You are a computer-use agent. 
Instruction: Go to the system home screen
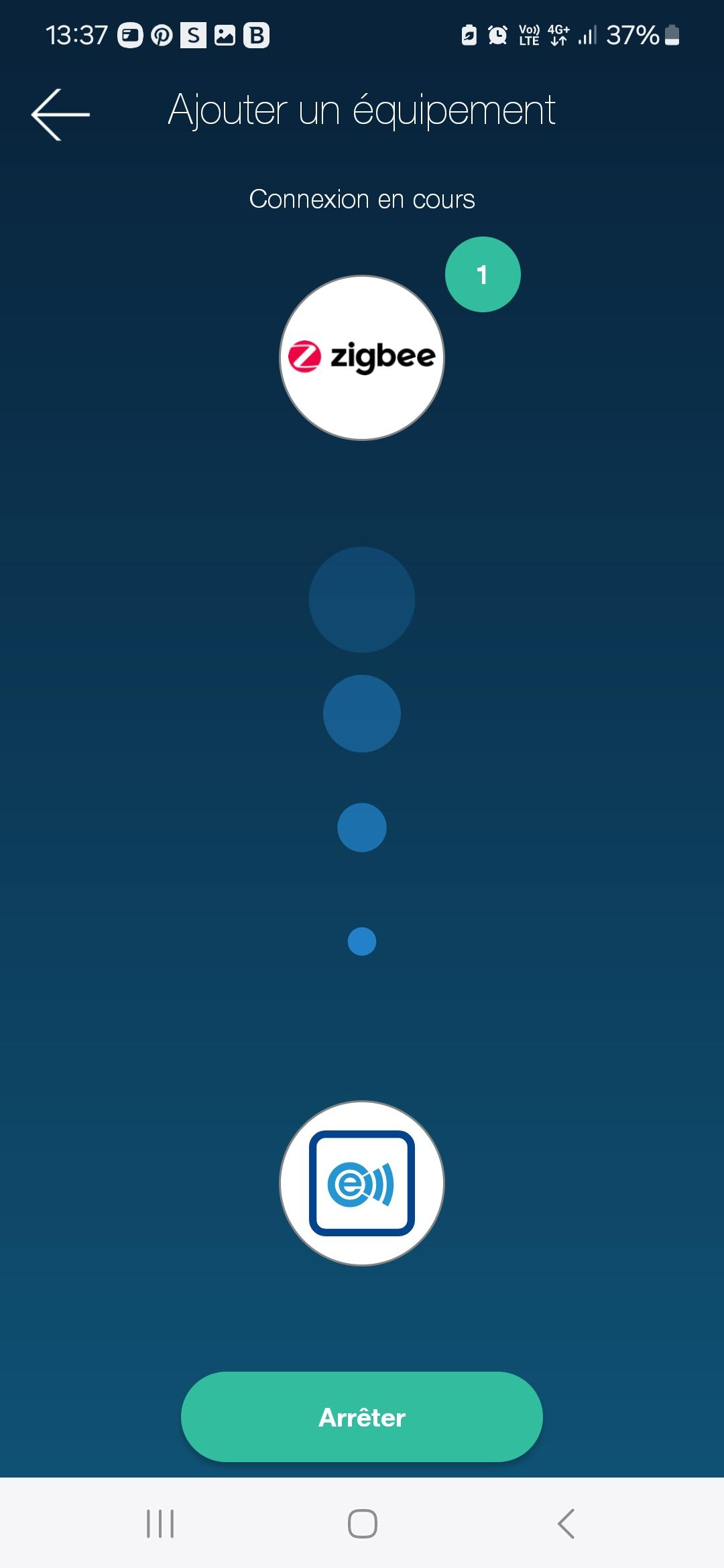(x=362, y=1524)
